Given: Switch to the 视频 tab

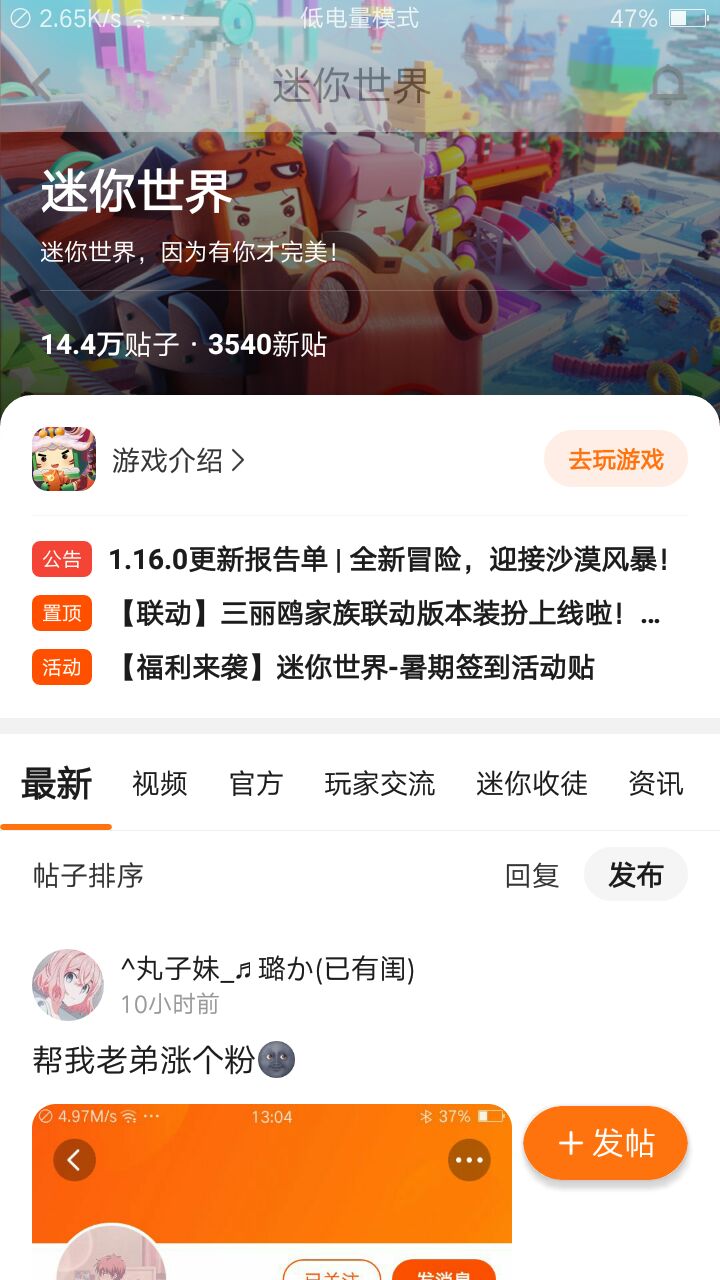Looking at the screenshot, I should (160, 784).
